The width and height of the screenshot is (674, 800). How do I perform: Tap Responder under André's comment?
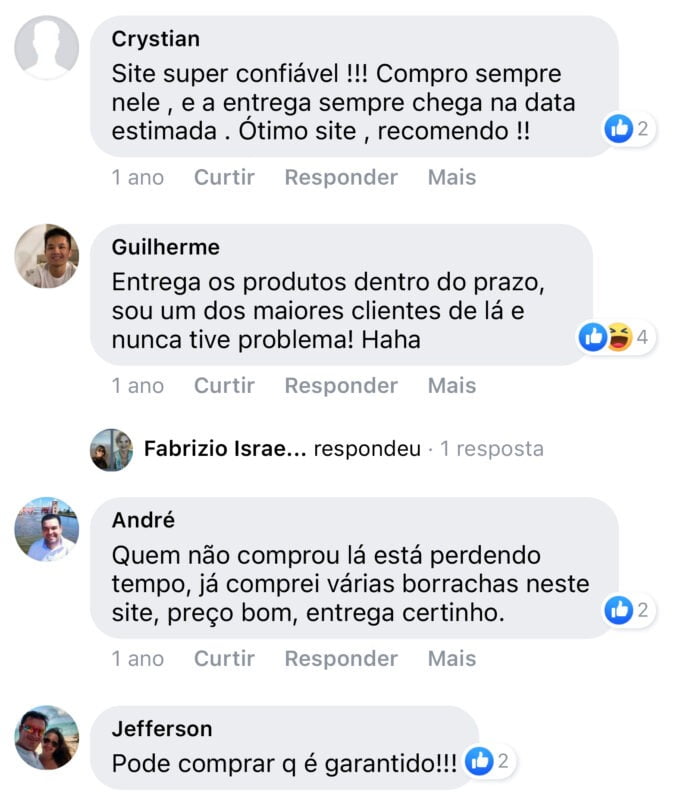coord(341,659)
